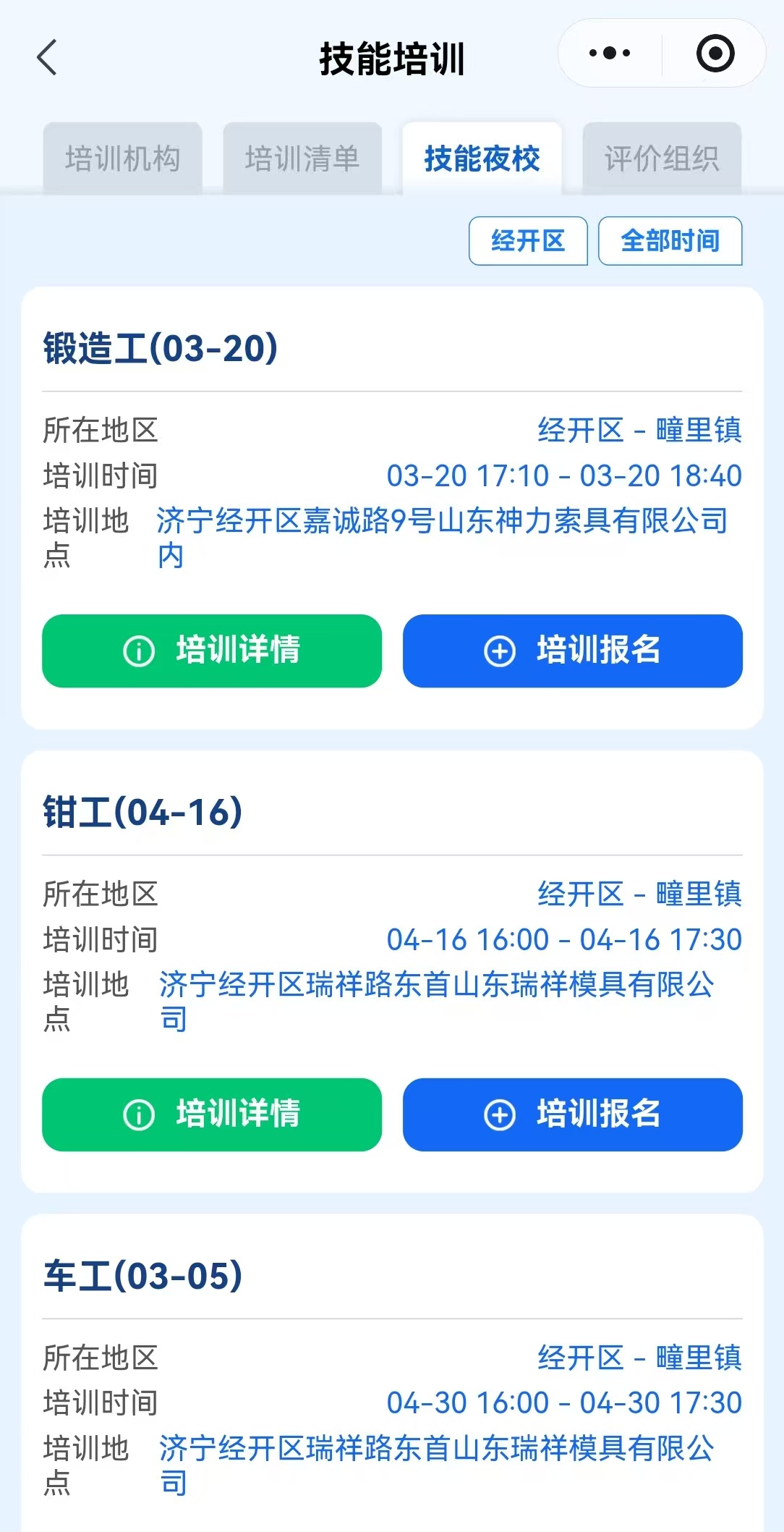The width and height of the screenshot is (784, 1532).
Task: Tap 培训报名 for 锻造工(03-20)
Action: coord(572,651)
